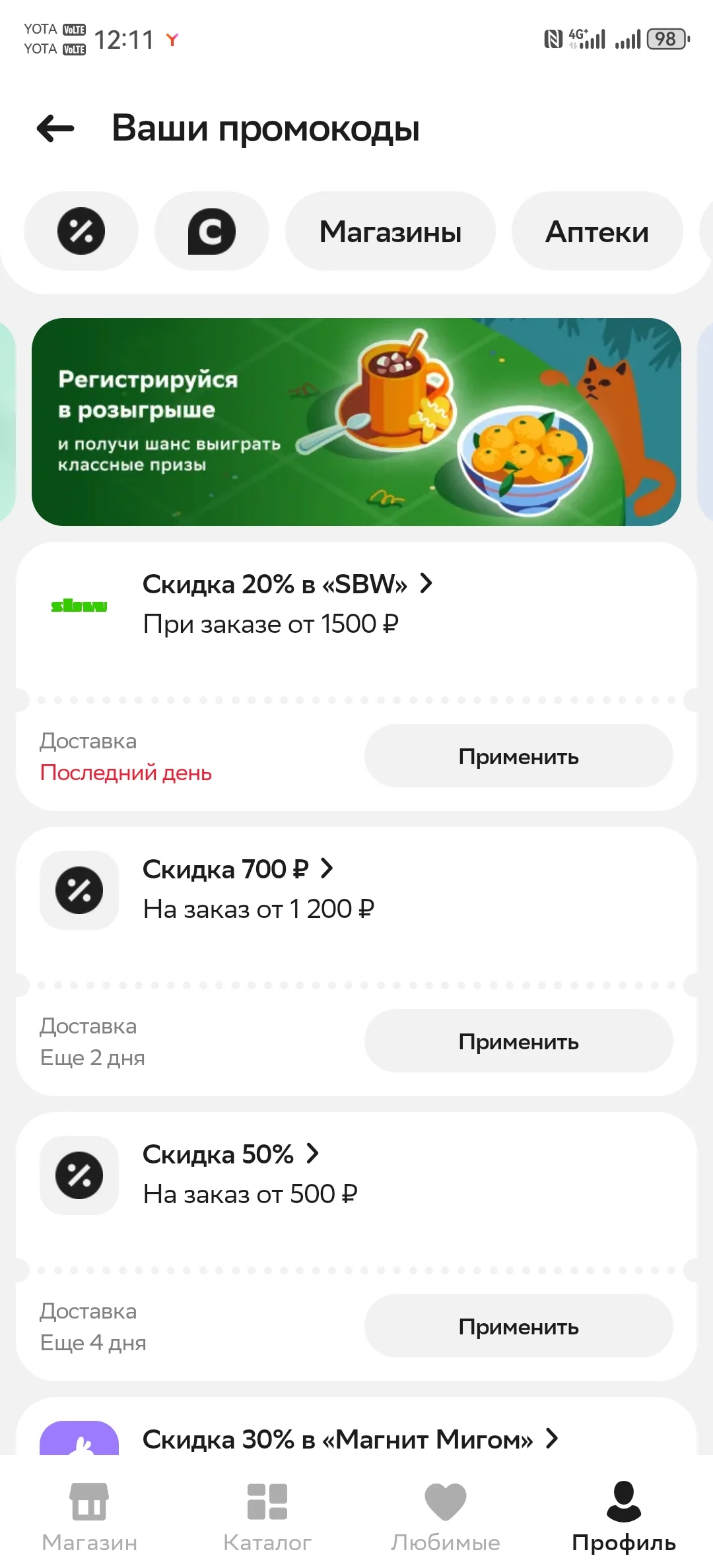Screen dimensions: 713x1568
Task: Apply the SBW 20% discount promo code
Action: click(x=519, y=756)
